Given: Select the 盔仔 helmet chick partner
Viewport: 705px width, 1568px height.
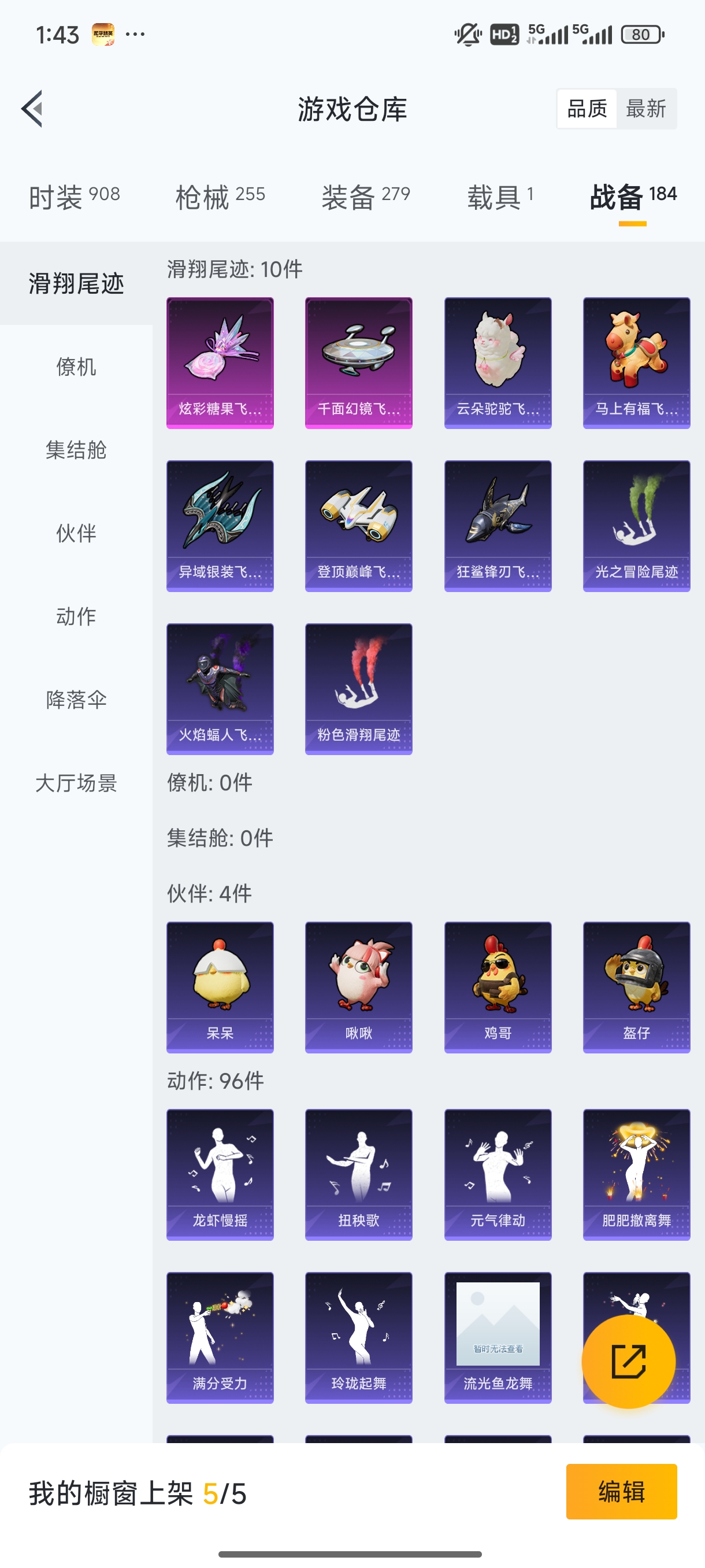Looking at the screenshot, I should [x=636, y=986].
